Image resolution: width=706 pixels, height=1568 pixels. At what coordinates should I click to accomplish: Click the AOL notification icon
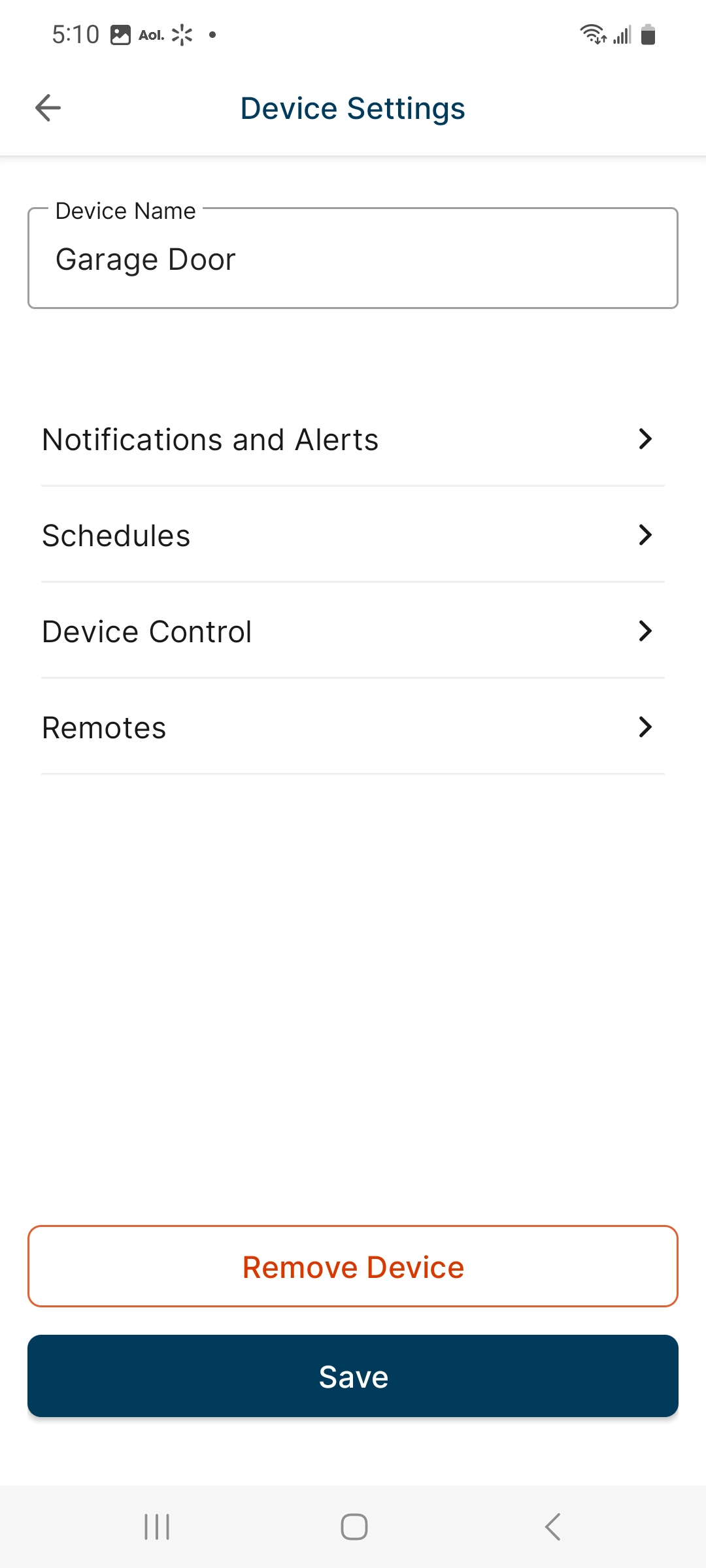151,34
